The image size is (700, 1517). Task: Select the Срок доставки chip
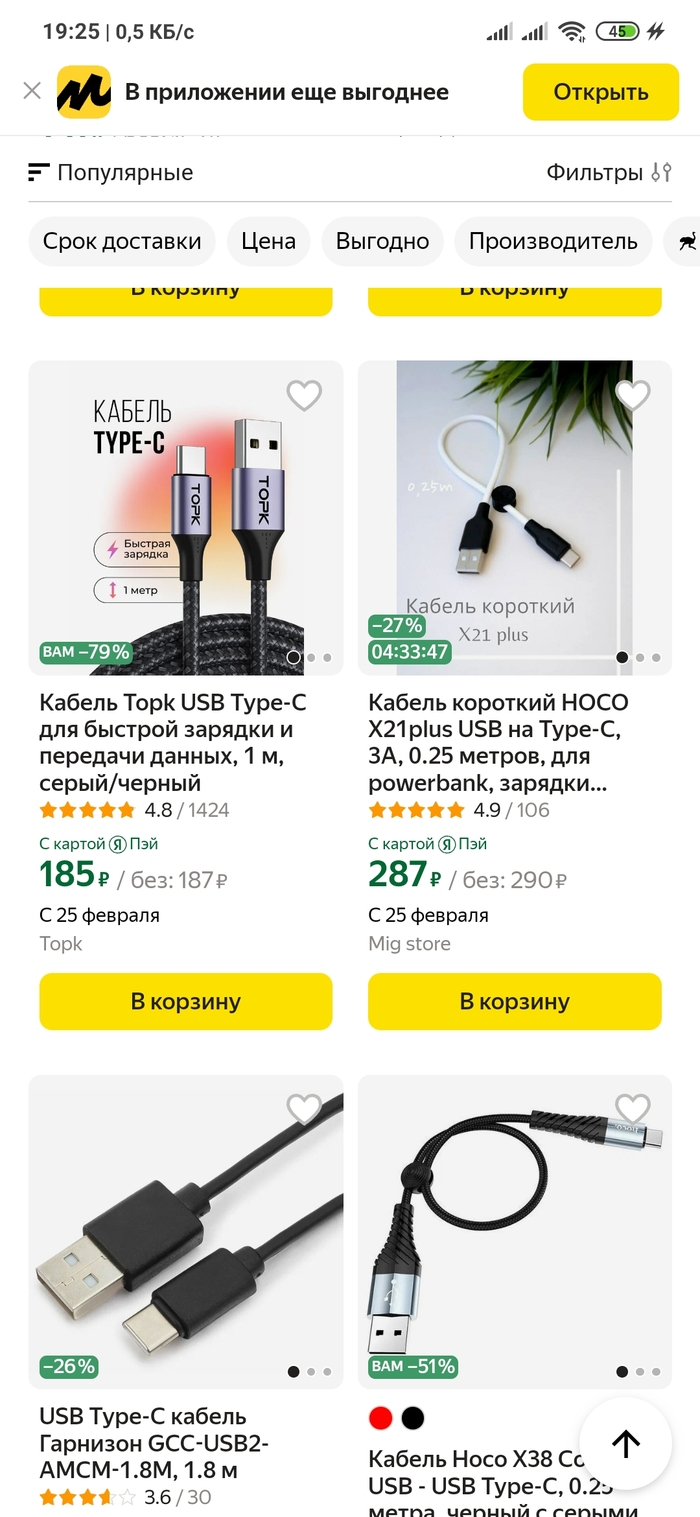tap(122, 241)
